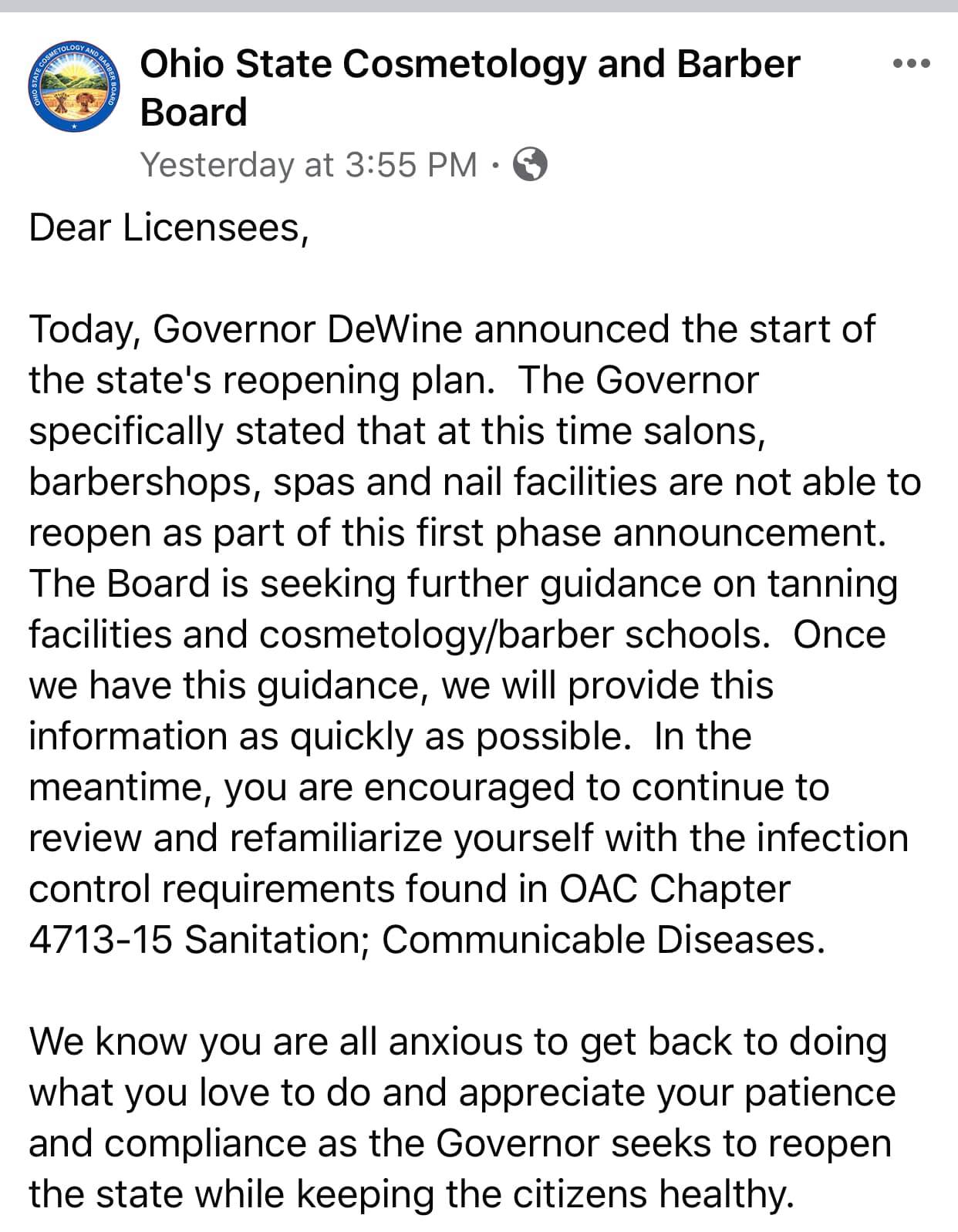Open the post timestamp Yesterday at 3:55 PM
The image size is (958, 1232).
pyautogui.click(x=309, y=164)
